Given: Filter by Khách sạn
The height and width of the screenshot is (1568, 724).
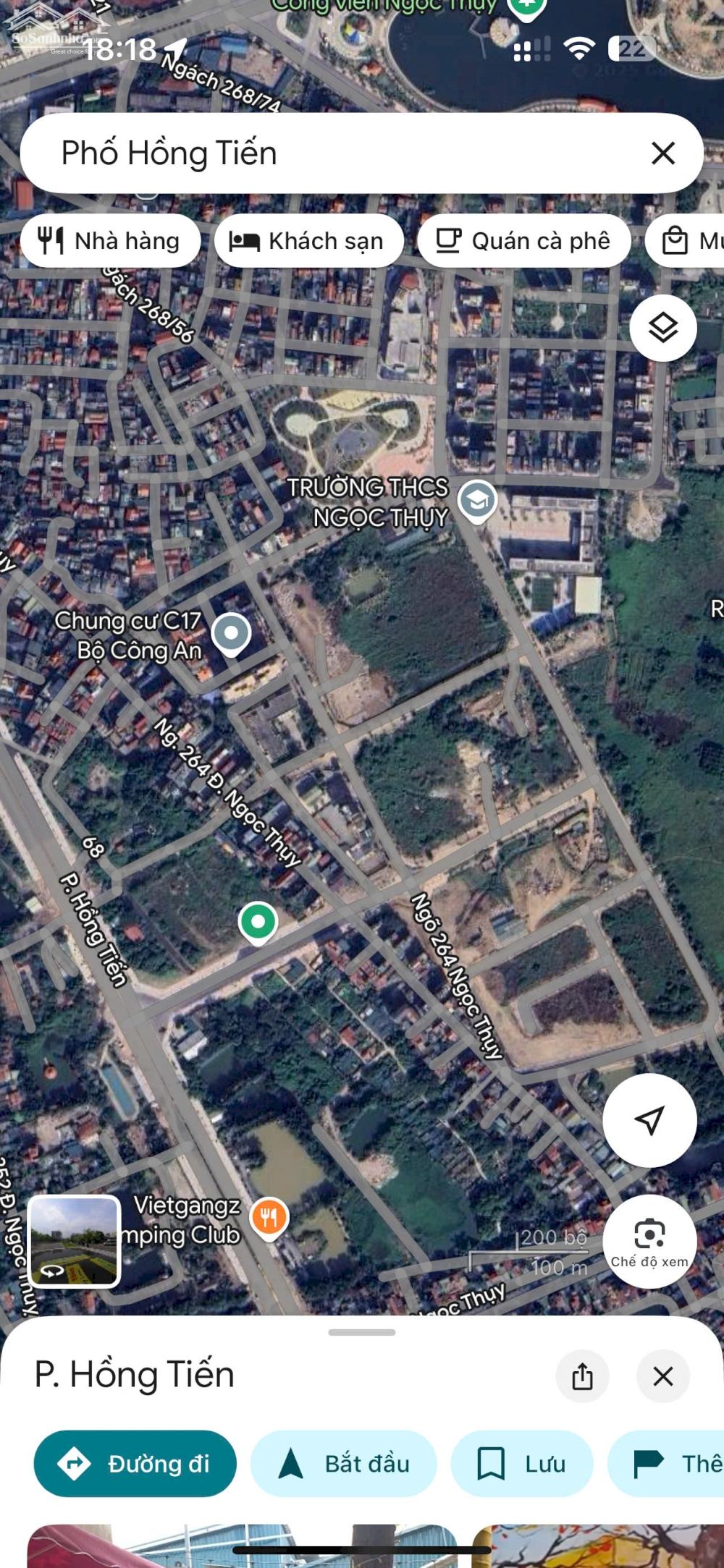Looking at the screenshot, I should (x=309, y=241).
